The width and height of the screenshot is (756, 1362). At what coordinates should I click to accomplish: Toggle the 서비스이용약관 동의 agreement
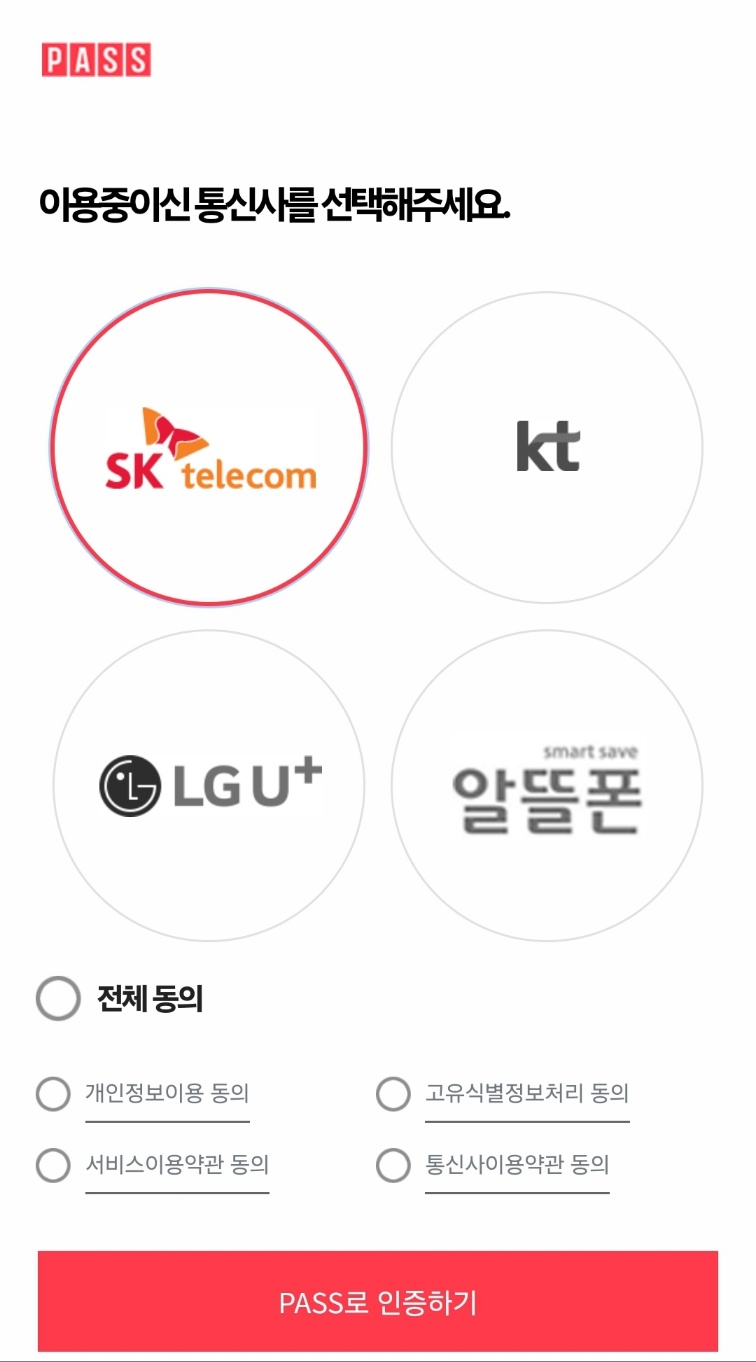pyautogui.click(x=53, y=1165)
